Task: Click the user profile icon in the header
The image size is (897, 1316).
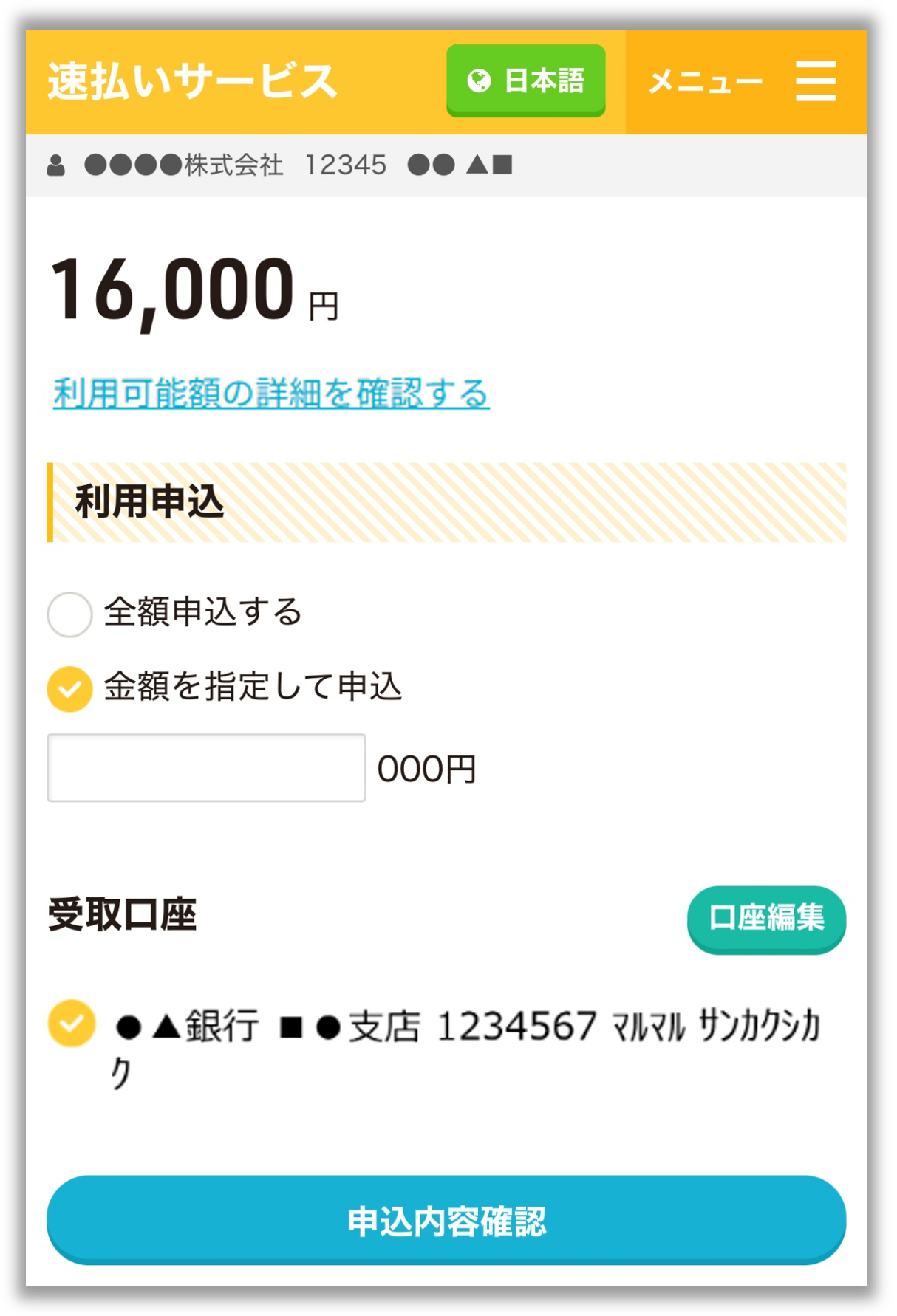Action: click(58, 164)
